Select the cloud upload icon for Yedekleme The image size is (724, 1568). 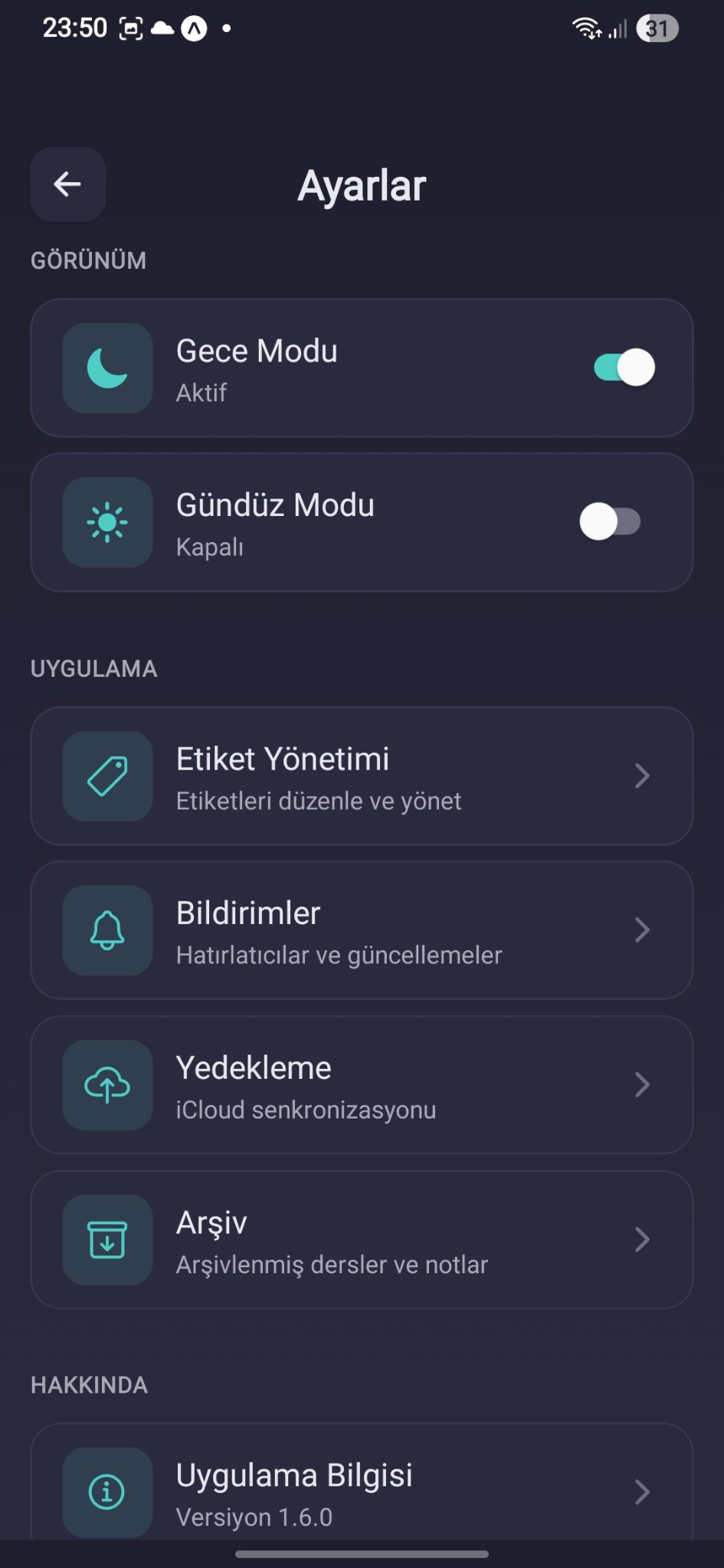point(107,1085)
